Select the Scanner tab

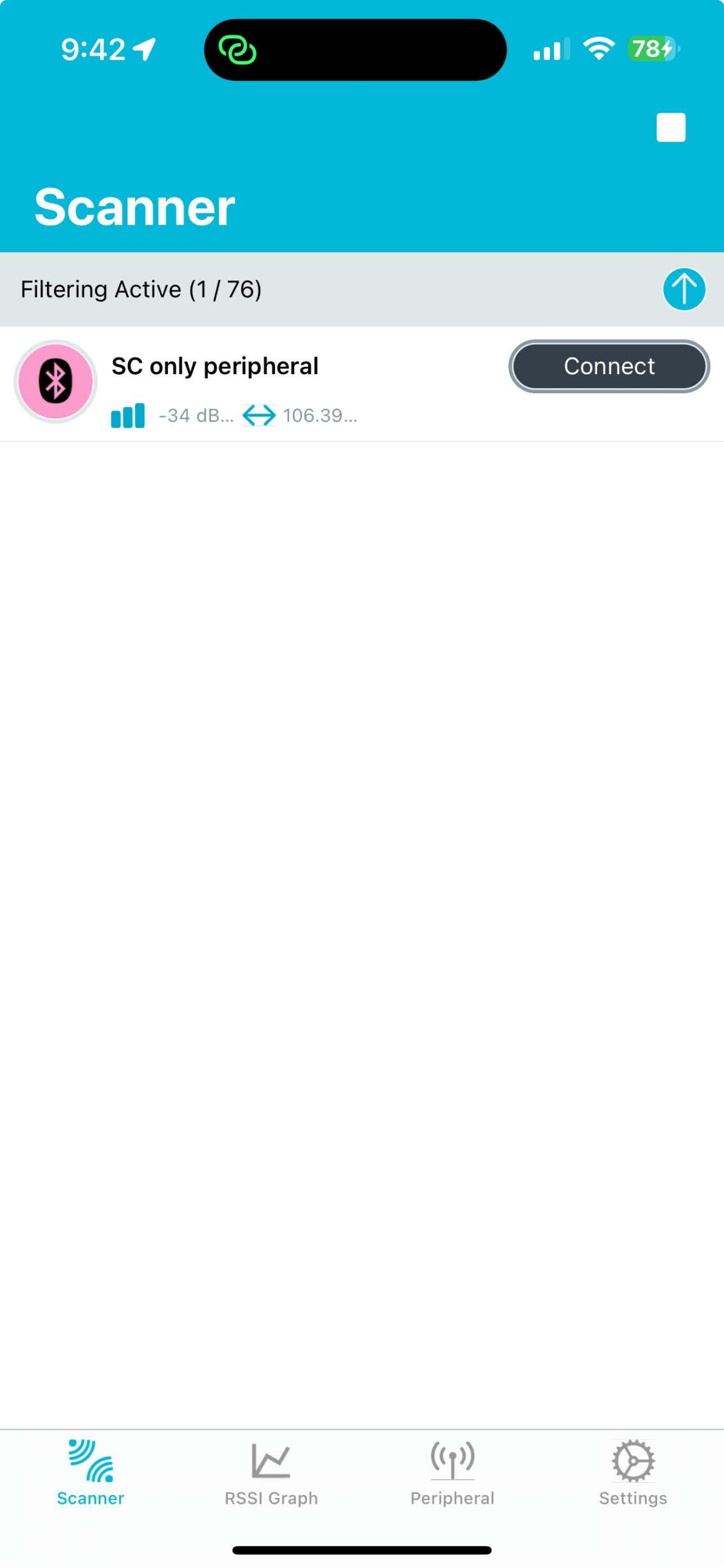[91, 1471]
